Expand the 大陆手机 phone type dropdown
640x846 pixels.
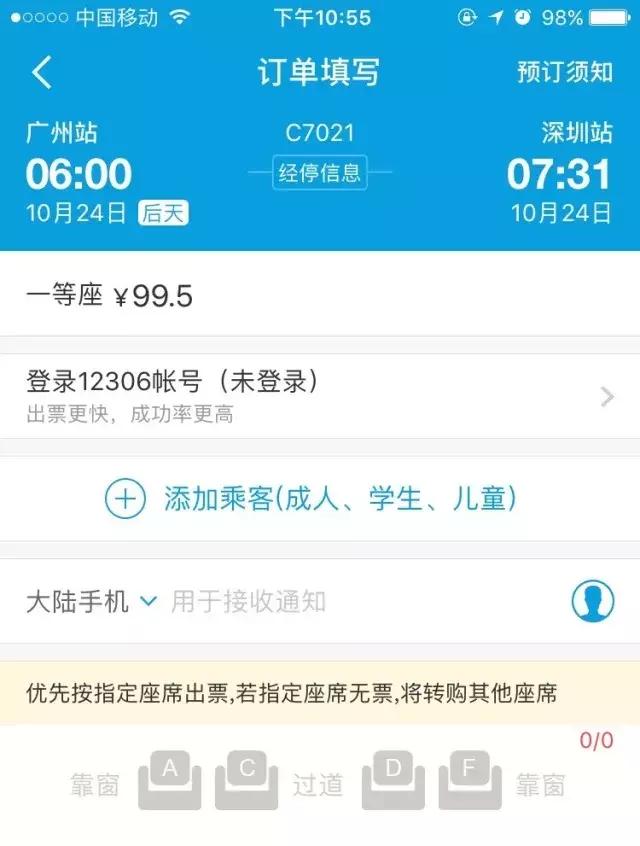92,601
